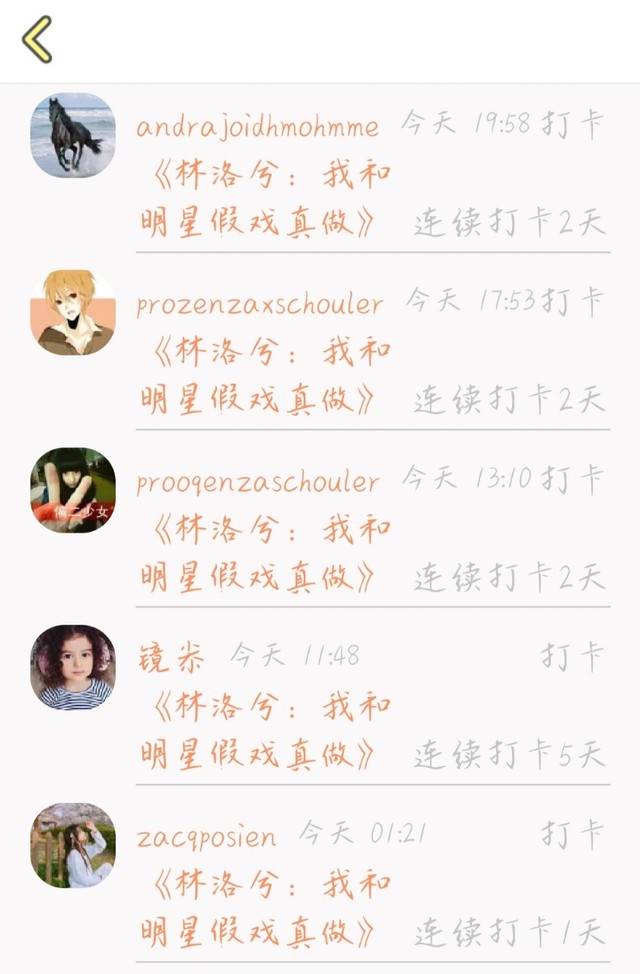Viewport: 640px width, 974px height.
Task: Tap the username prozenzaxschouler
Action: pos(259,304)
